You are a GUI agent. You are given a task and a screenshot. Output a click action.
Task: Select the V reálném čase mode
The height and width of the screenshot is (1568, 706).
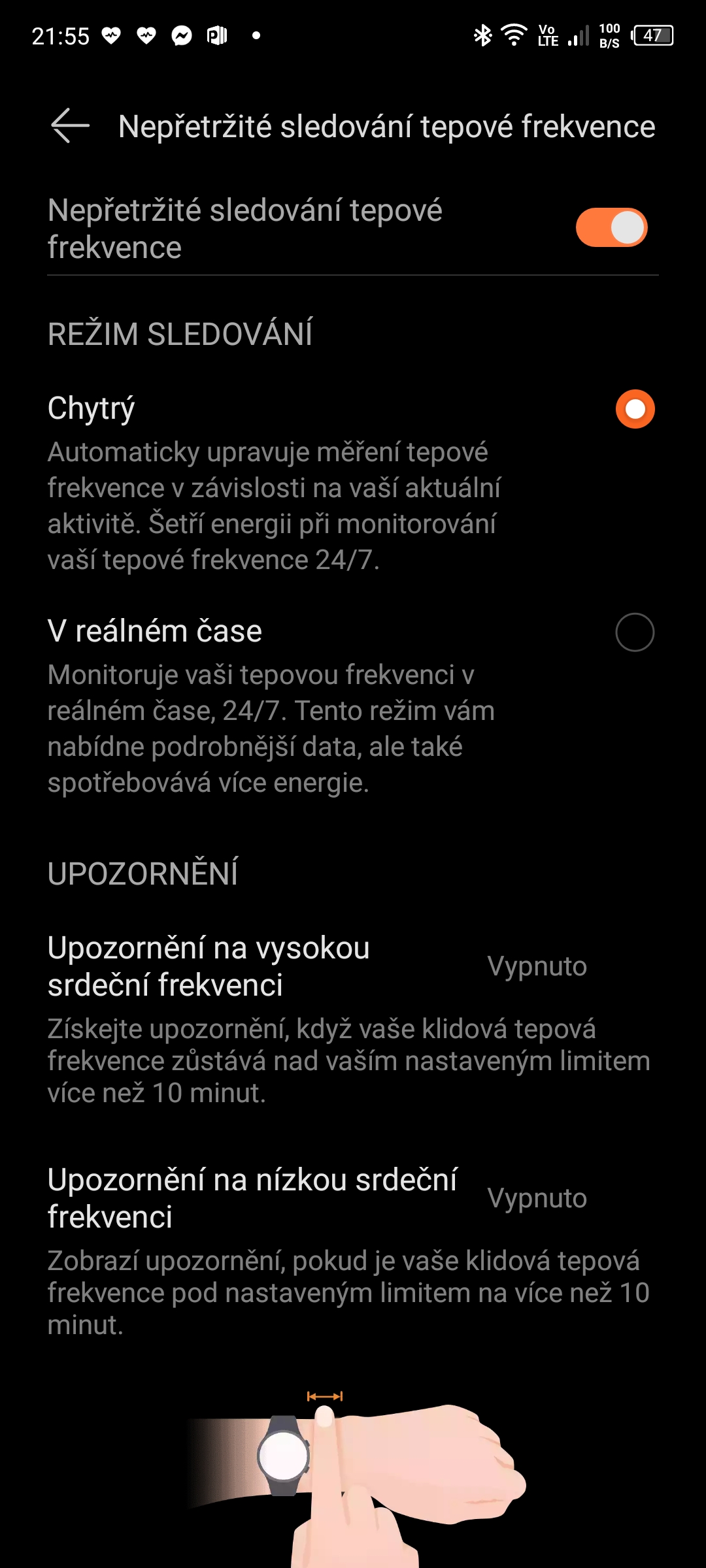[635, 632]
